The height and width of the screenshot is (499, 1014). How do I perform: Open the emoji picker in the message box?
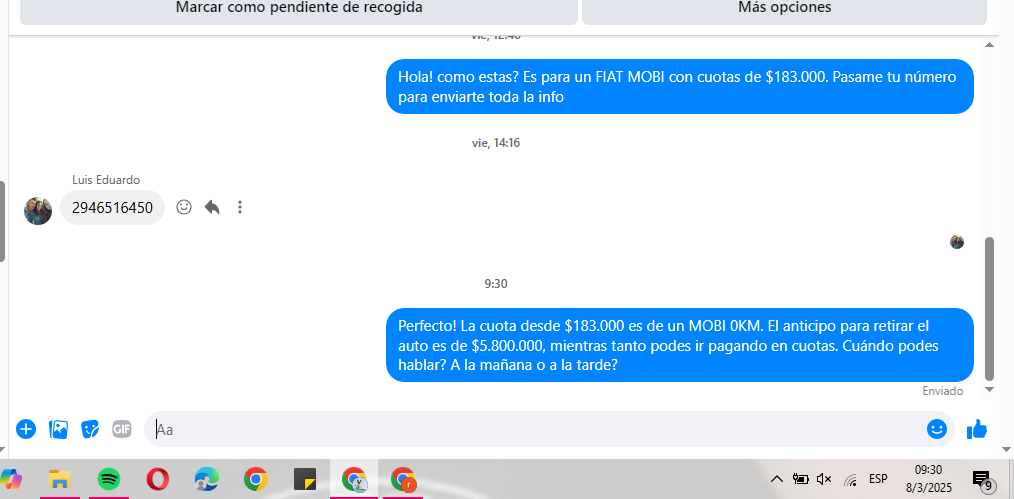pyautogui.click(x=936, y=429)
